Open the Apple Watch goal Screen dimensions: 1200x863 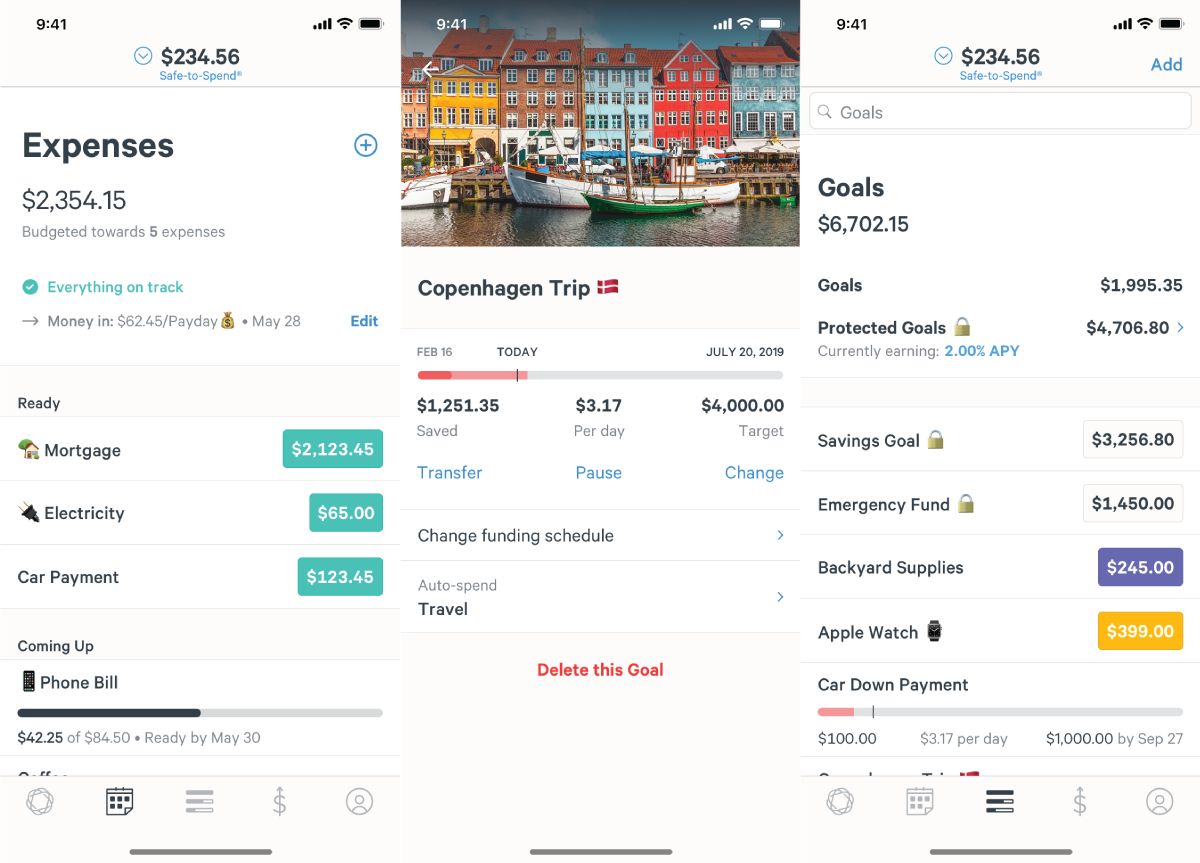tap(1000, 632)
